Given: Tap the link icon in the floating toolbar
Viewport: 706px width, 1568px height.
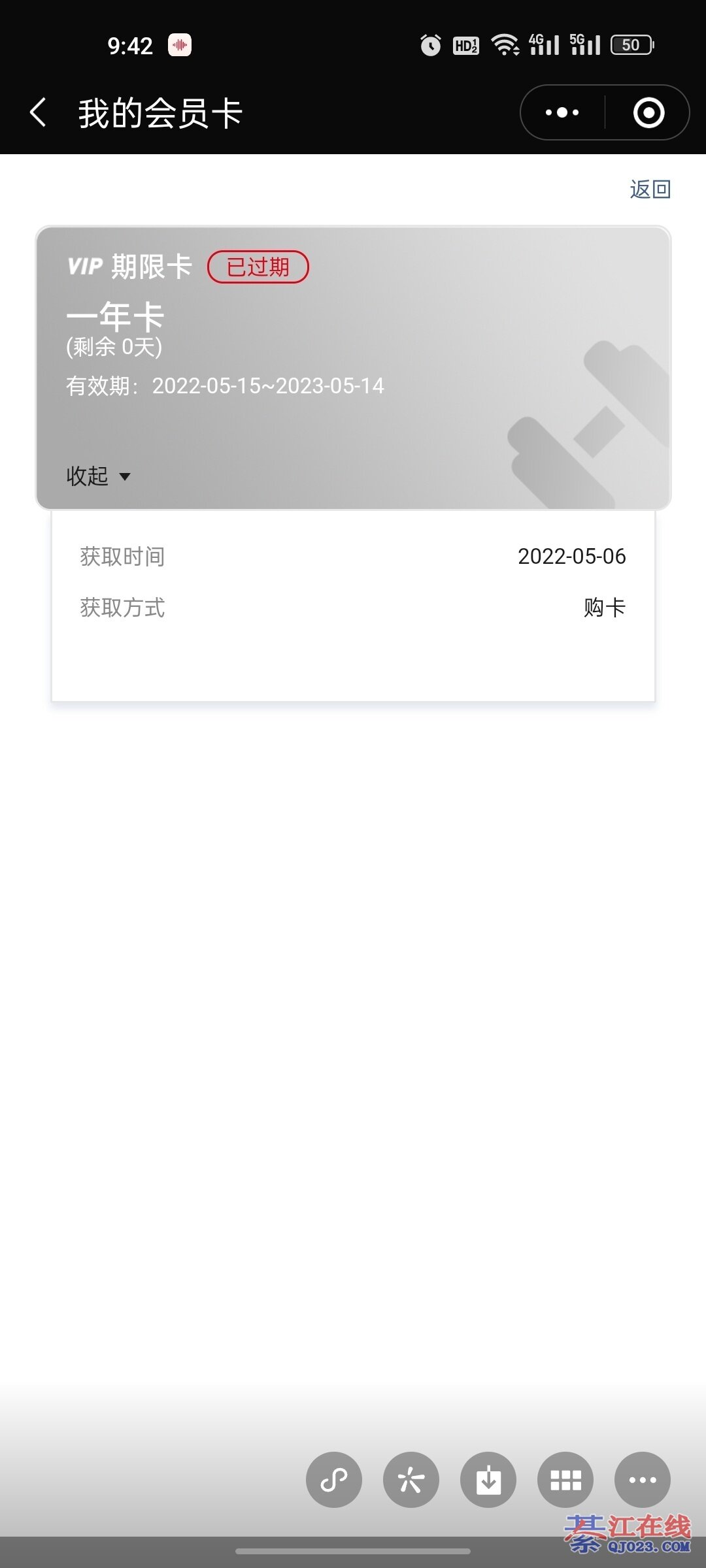Looking at the screenshot, I should tap(334, 1480).
